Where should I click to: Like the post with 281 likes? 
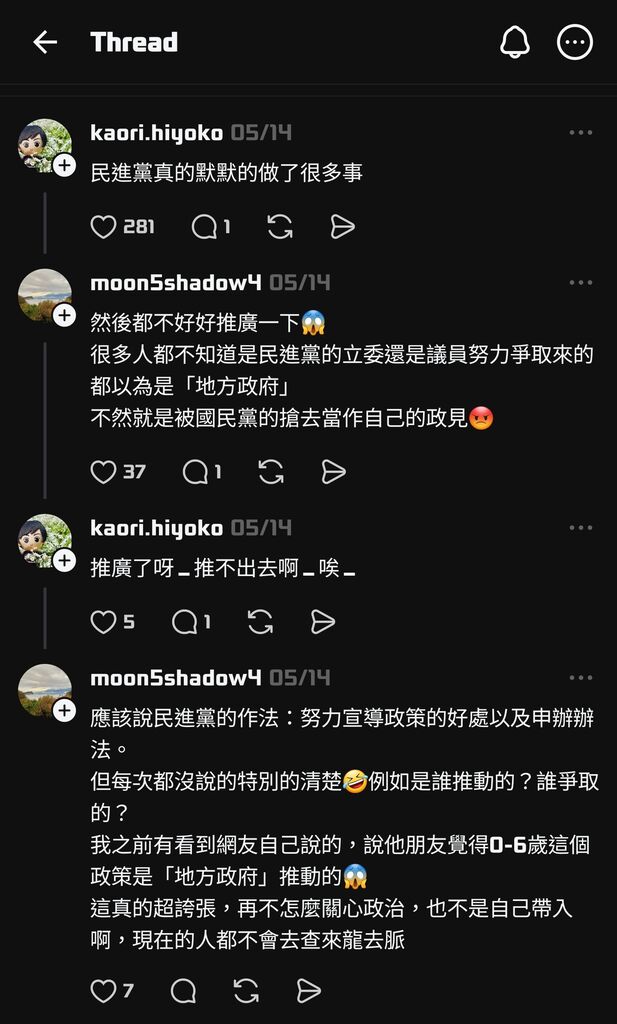[104, 227]
